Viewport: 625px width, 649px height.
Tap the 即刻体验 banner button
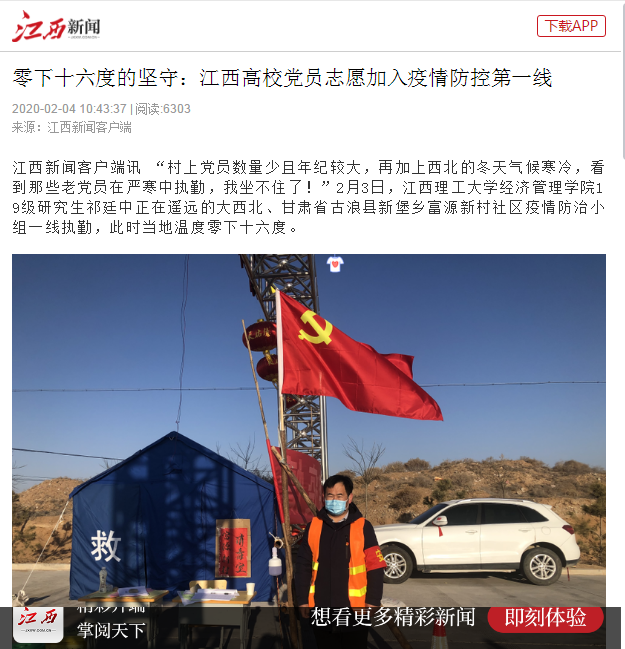(x=545, y=618)
